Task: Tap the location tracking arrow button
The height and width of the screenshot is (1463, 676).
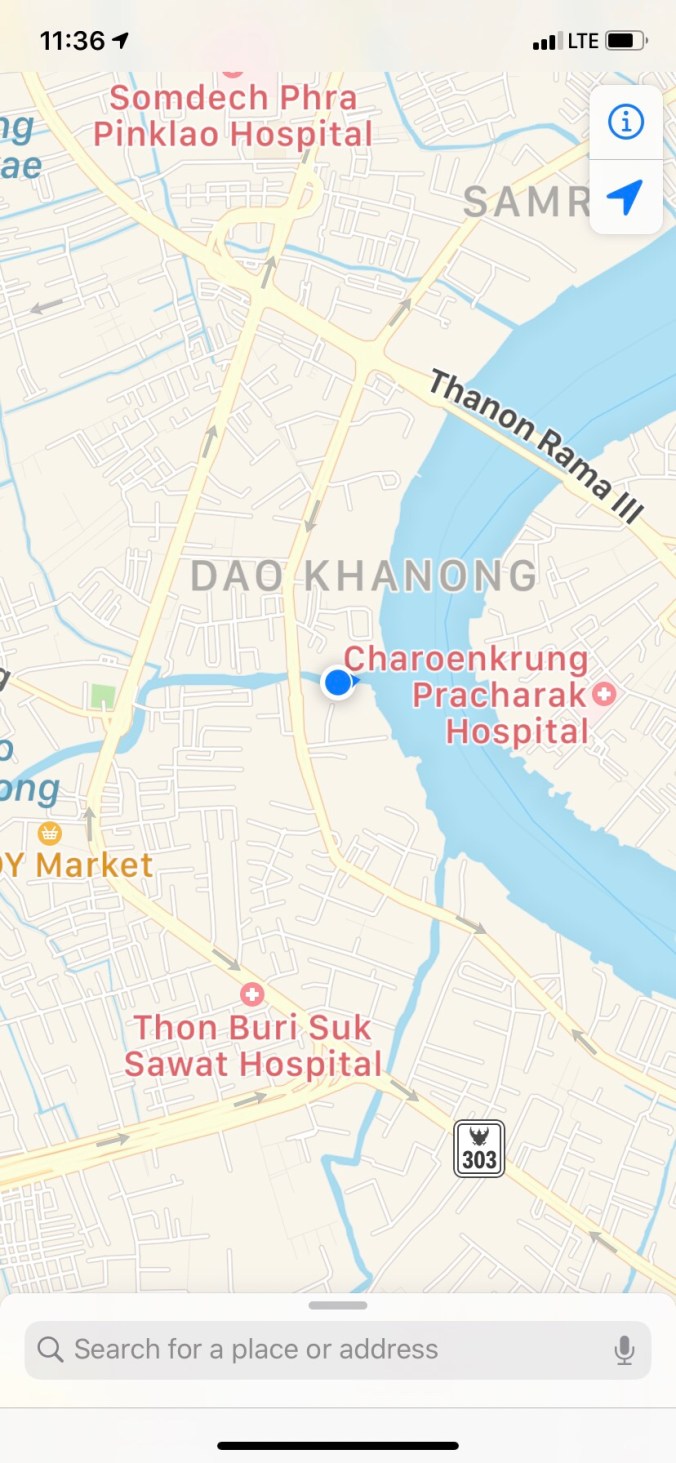Action: pos(626,197)
